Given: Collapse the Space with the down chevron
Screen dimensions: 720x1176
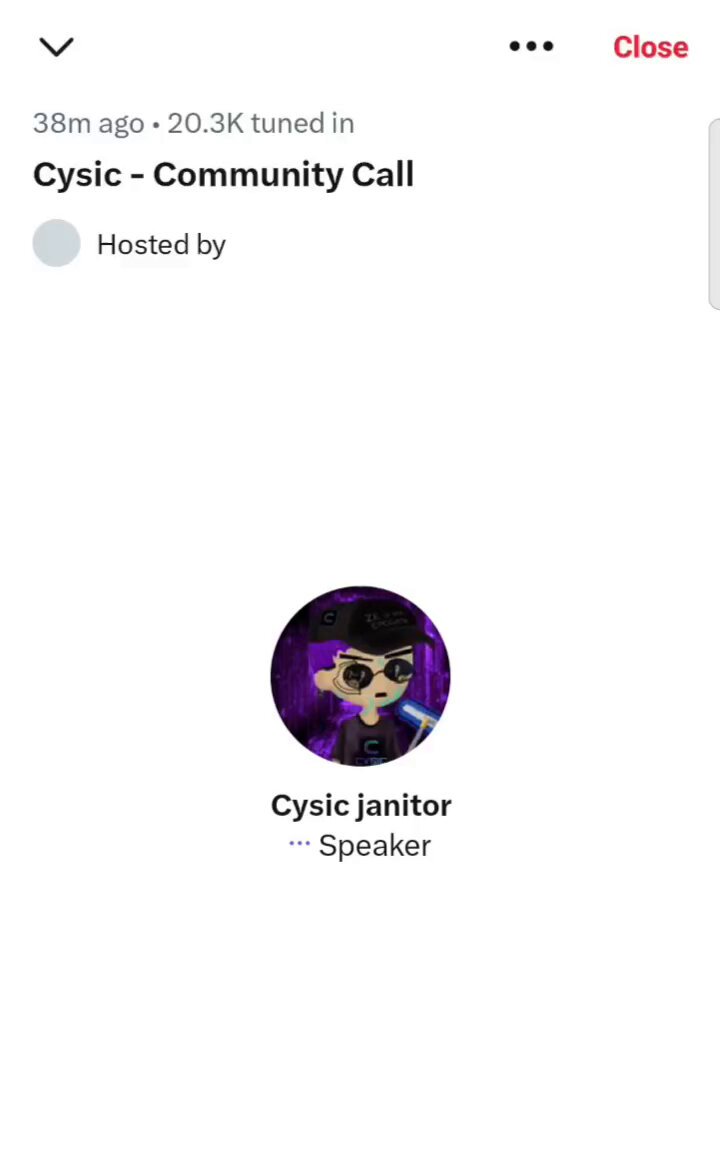Looking at the screenshot, I should pyautogui.click(x=56, y=47).
